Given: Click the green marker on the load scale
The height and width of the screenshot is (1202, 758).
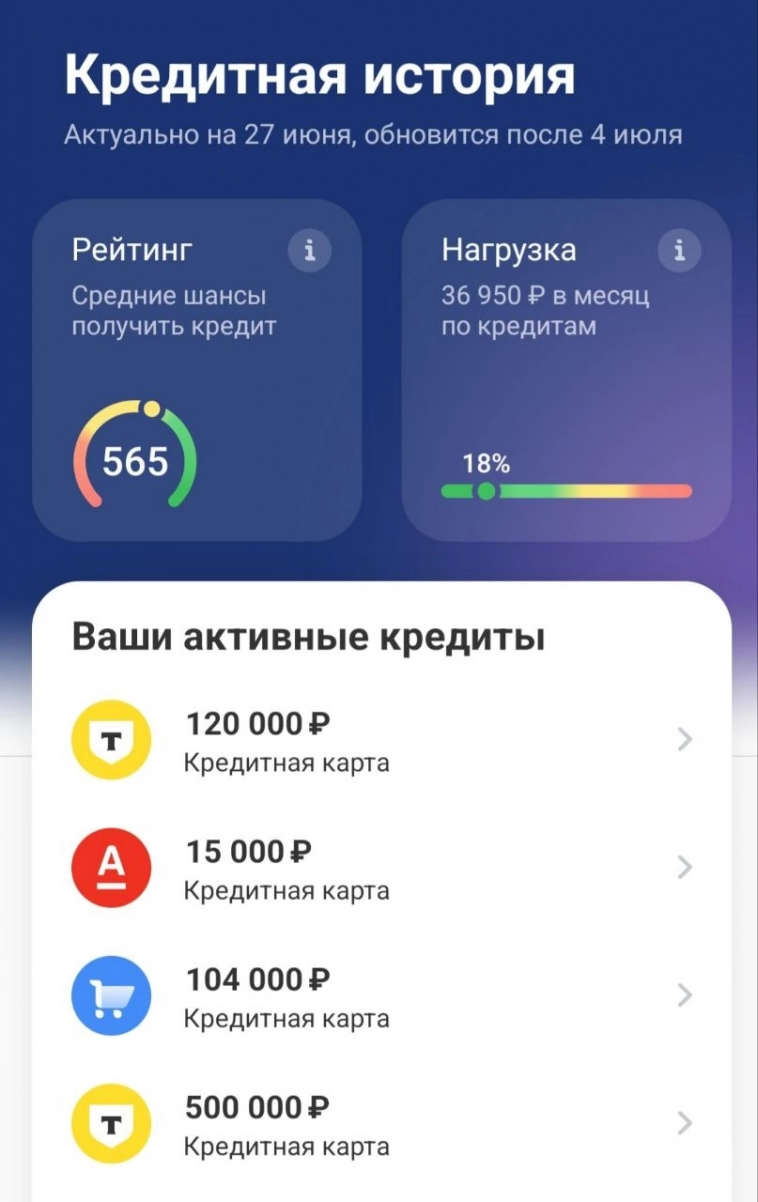Looking at the screenshot, I should click(x=487, y=491).
